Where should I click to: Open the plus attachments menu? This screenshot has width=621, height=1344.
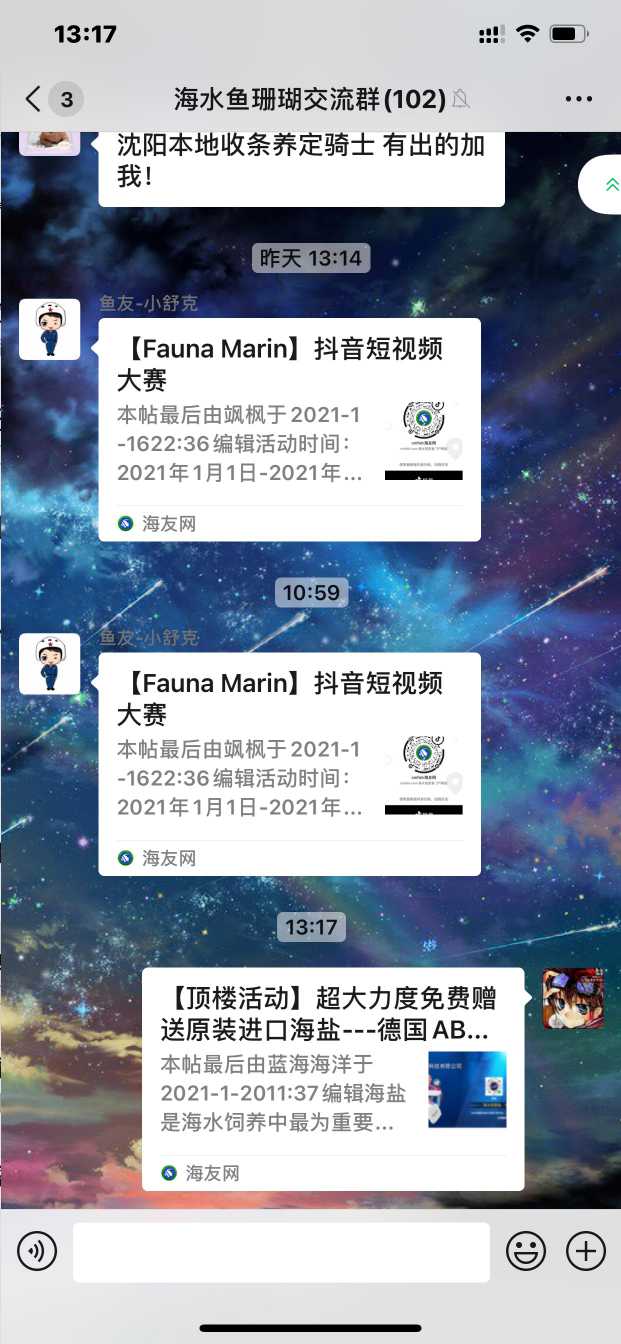click(586, 1251)
